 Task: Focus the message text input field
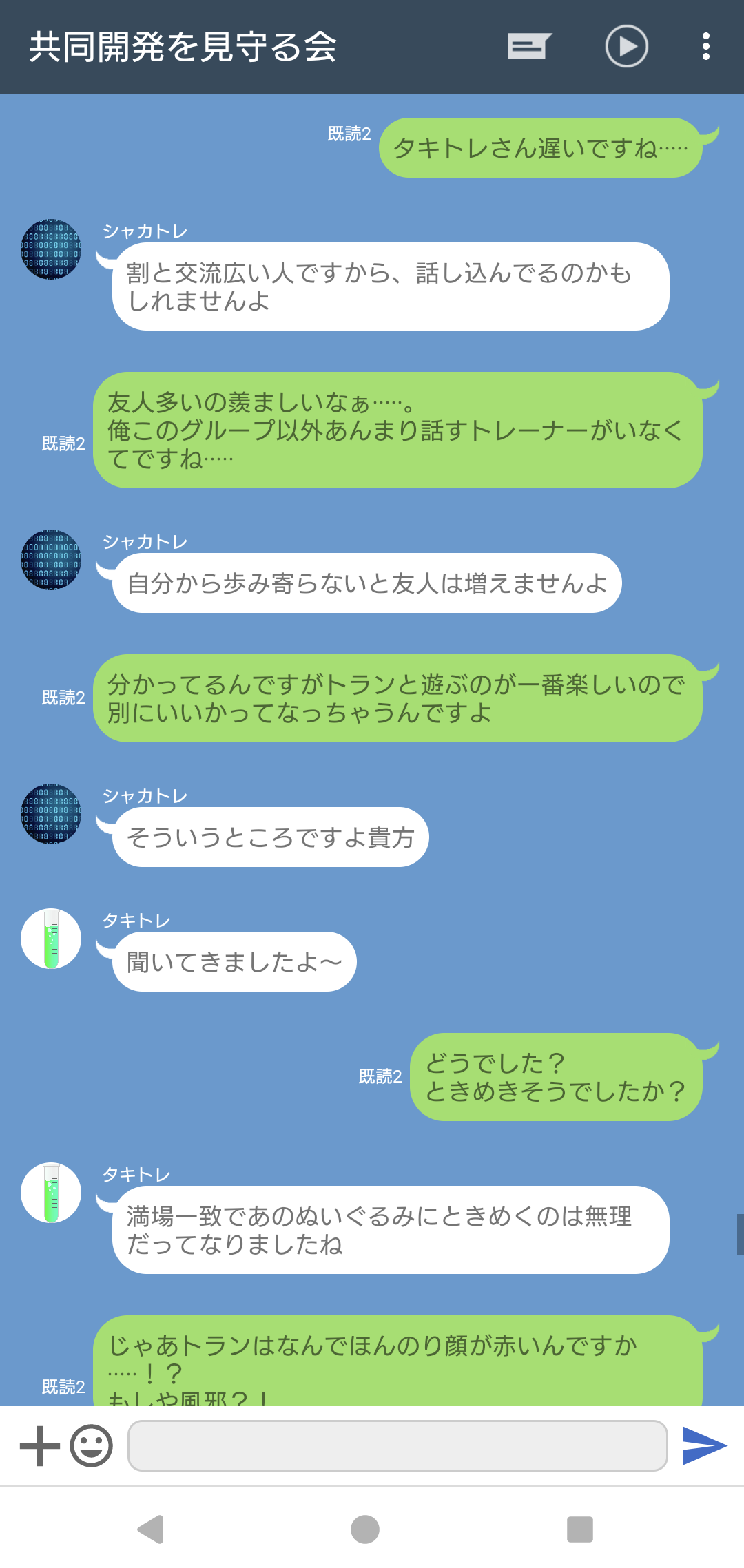(397, 1445)
